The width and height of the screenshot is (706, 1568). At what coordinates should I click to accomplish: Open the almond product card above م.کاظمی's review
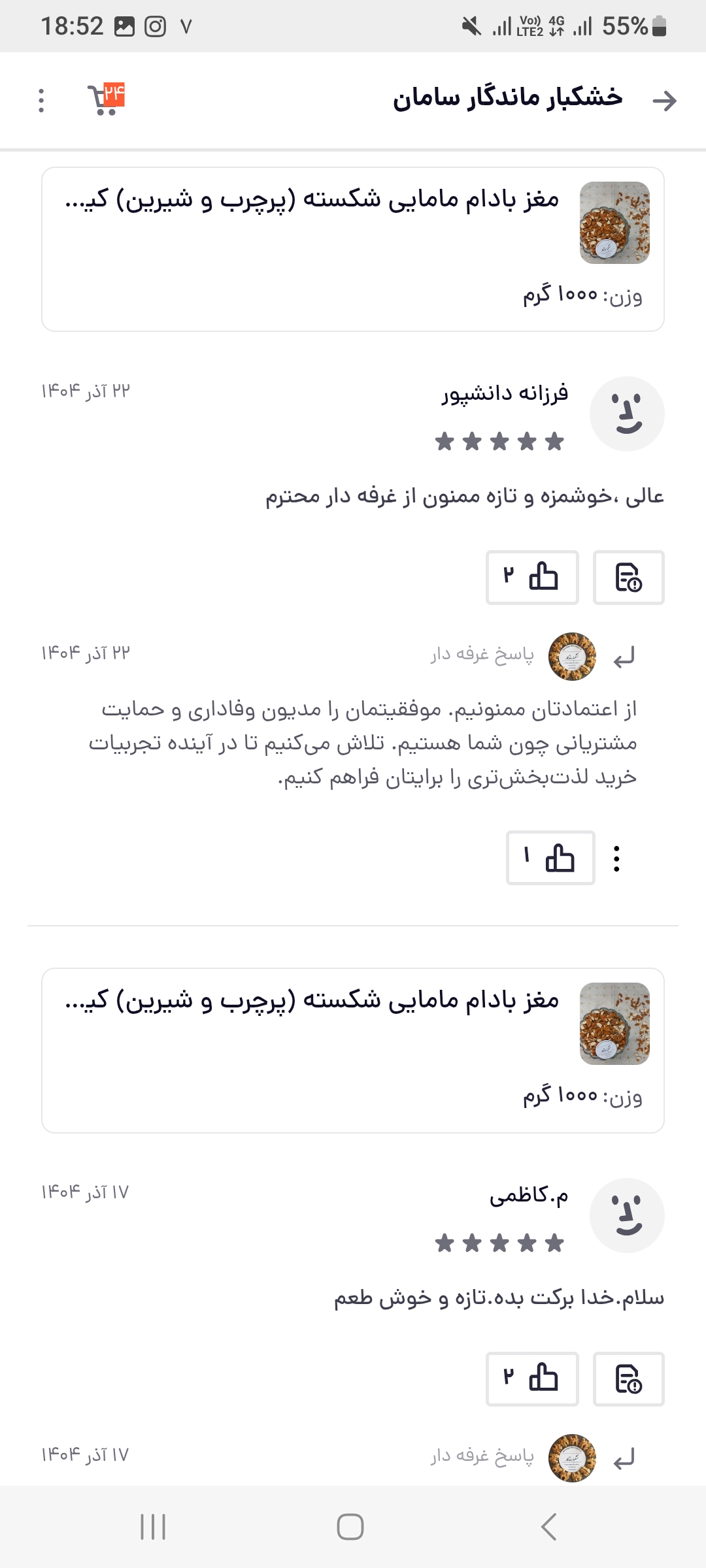(353, 1050)
